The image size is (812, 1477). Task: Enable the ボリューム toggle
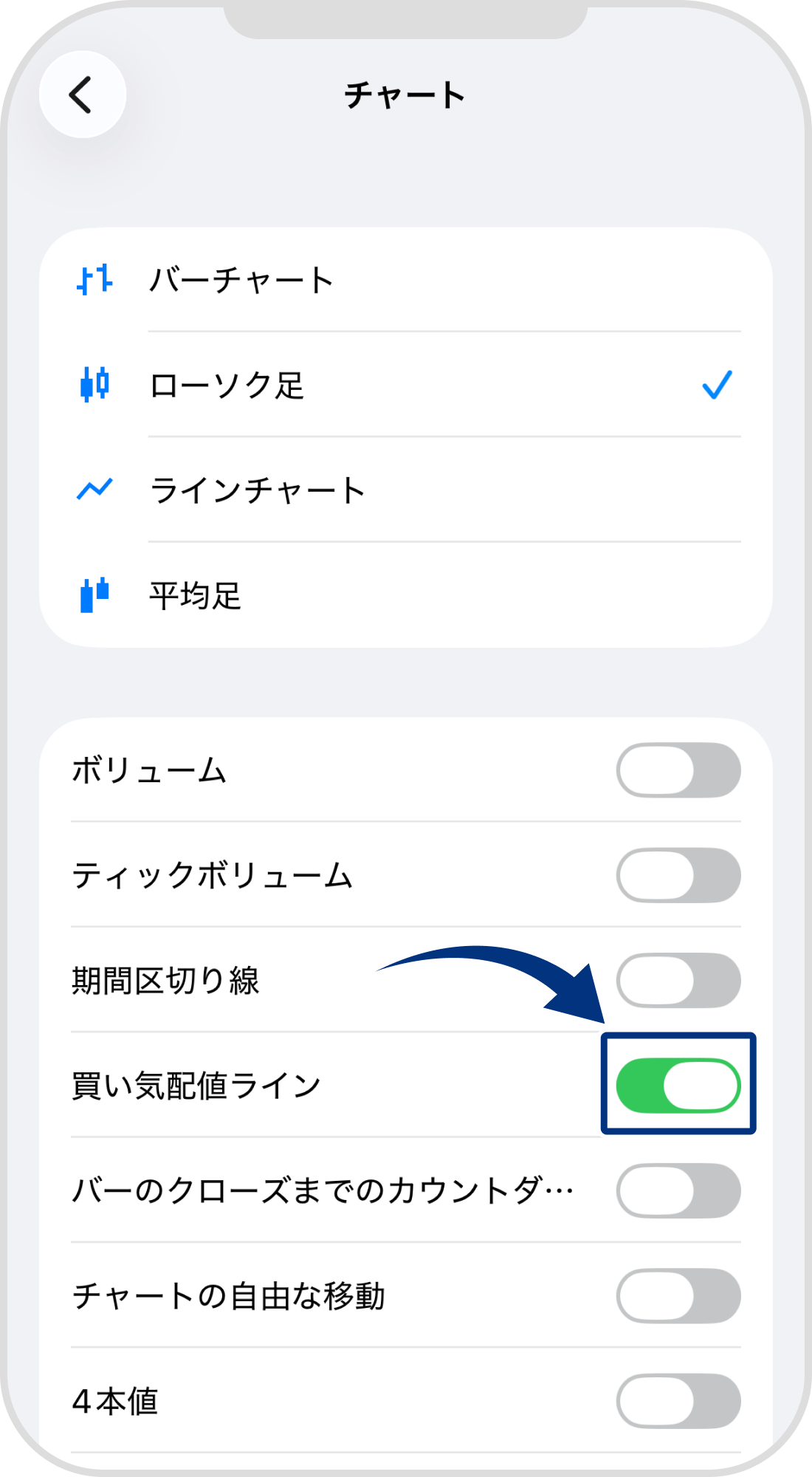point(678,770)
